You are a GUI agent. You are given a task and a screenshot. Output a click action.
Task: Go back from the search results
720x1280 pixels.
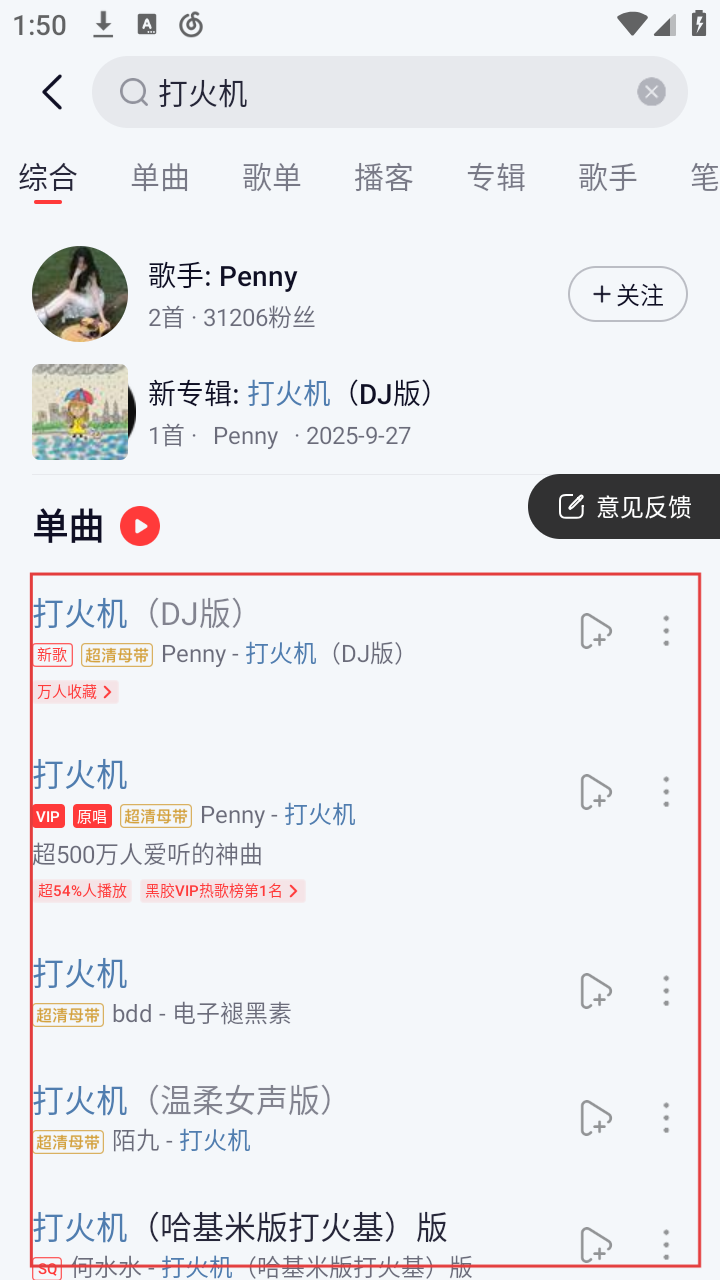(x=52, y=93)
